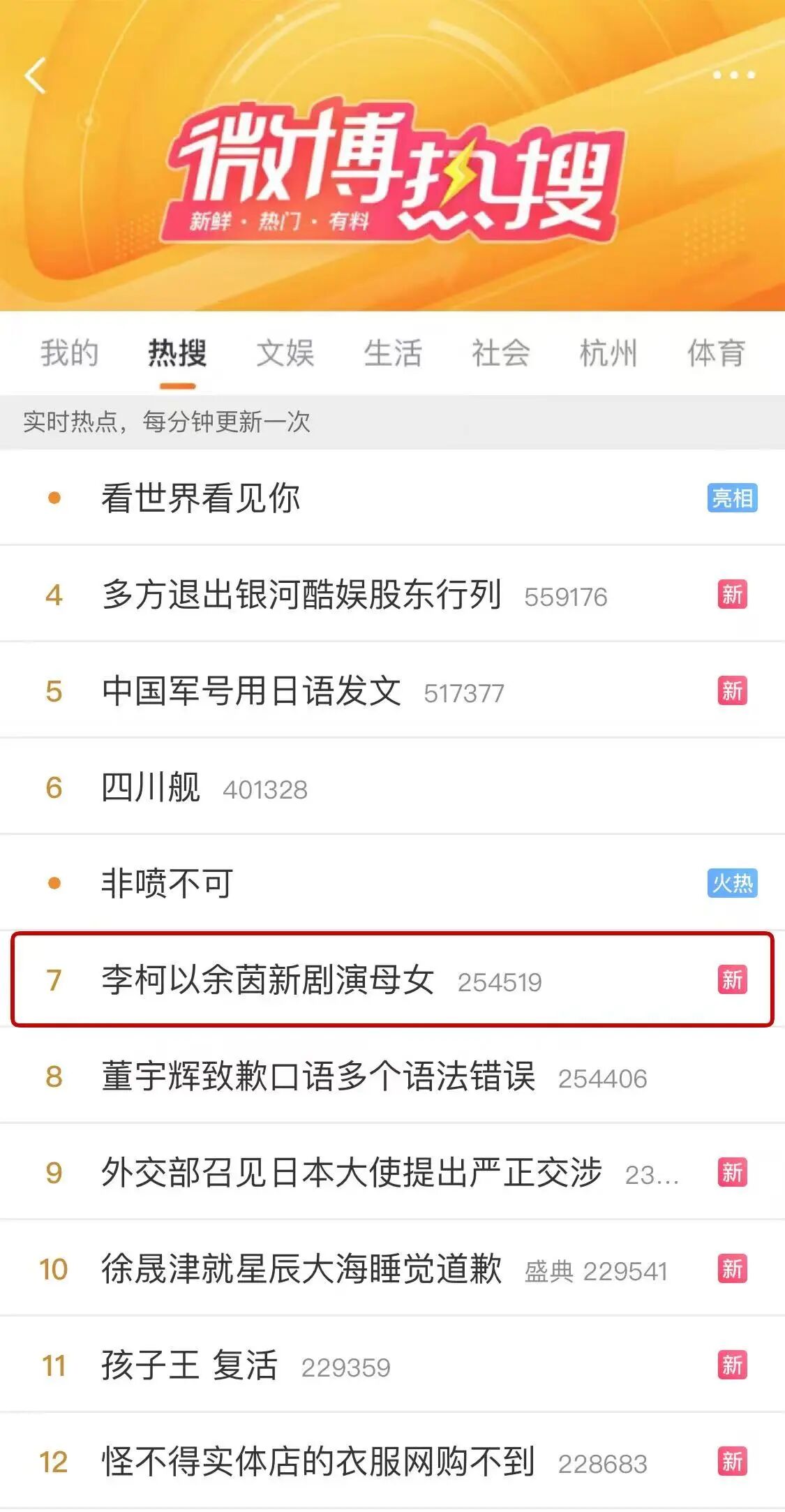Switch to the 杭州 tab

(x=608, y=353)
